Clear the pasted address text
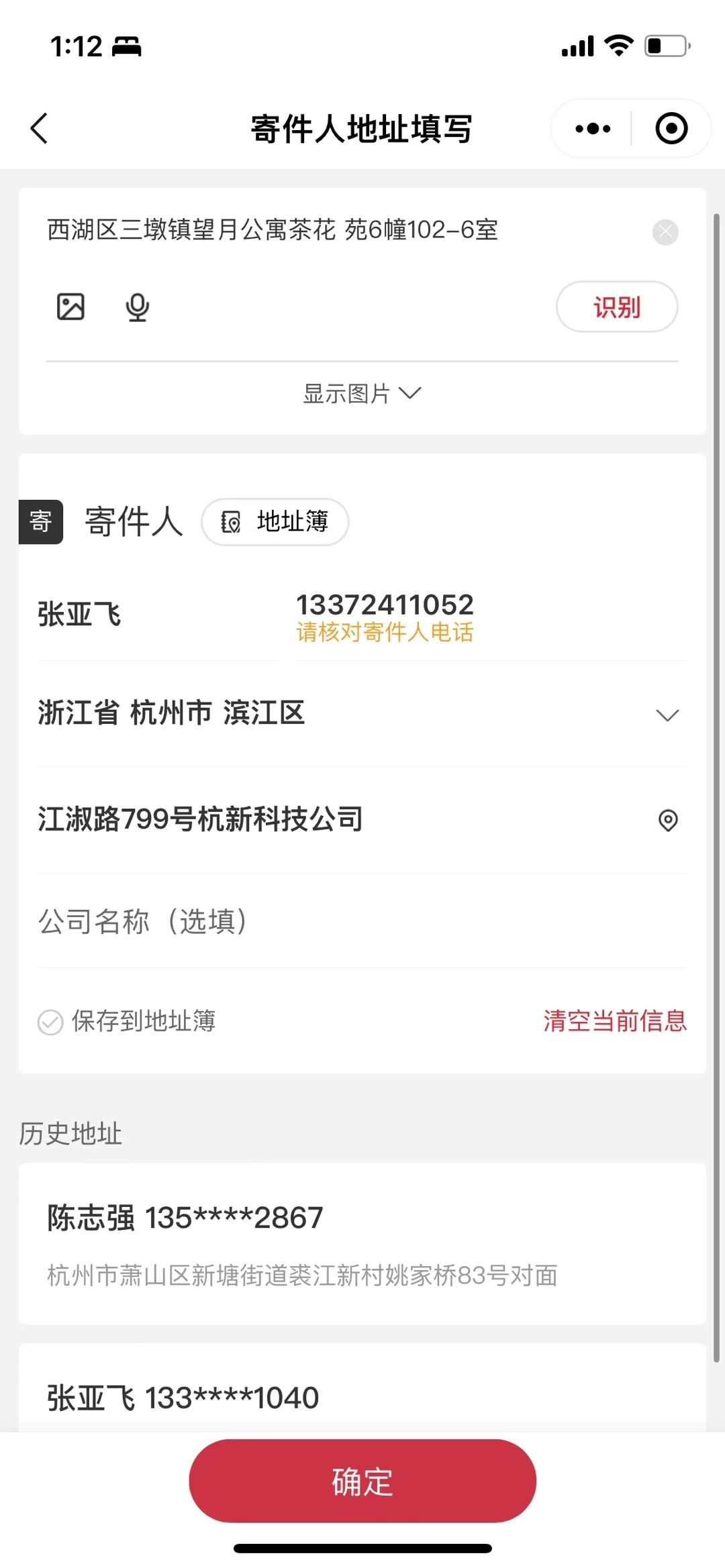 (x=665, y=232)
